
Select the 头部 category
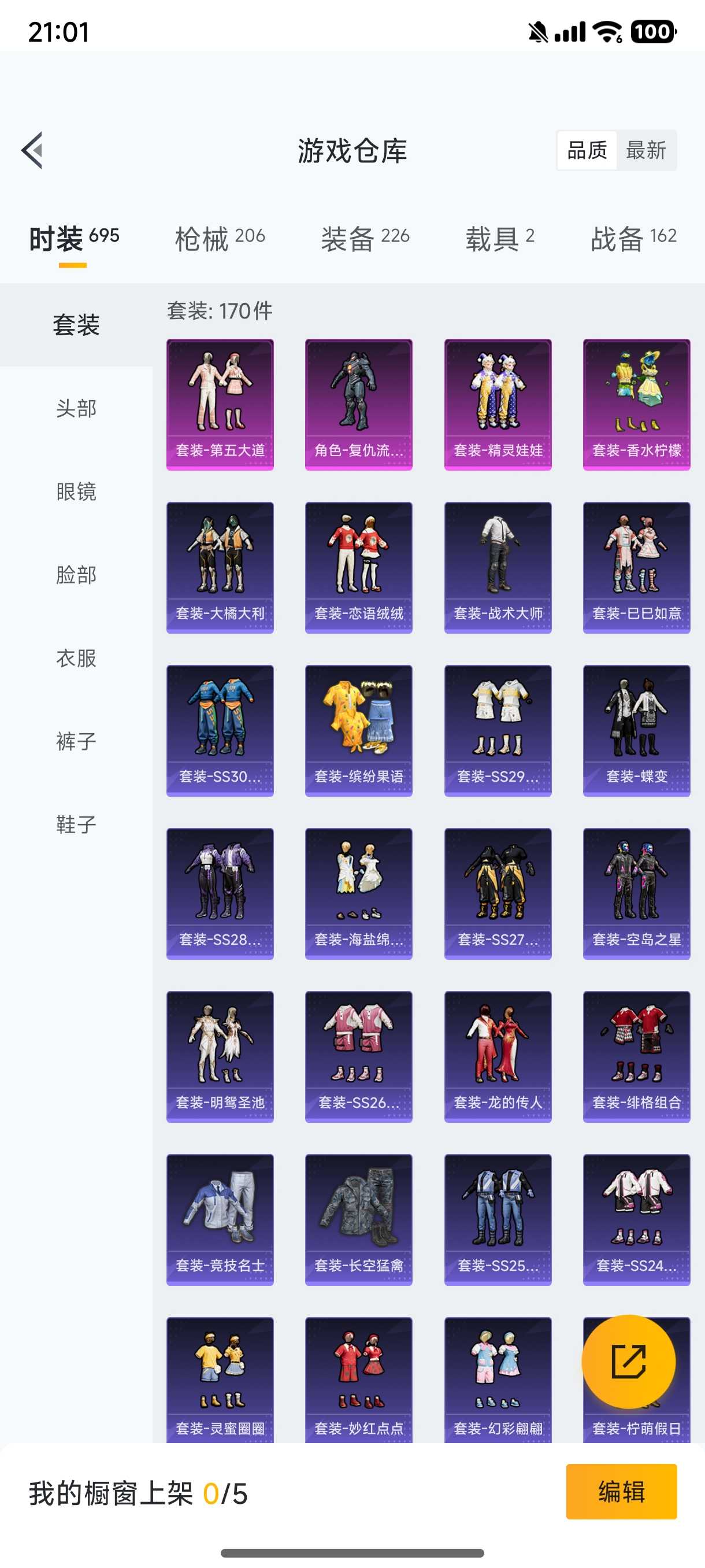(76, 408)
